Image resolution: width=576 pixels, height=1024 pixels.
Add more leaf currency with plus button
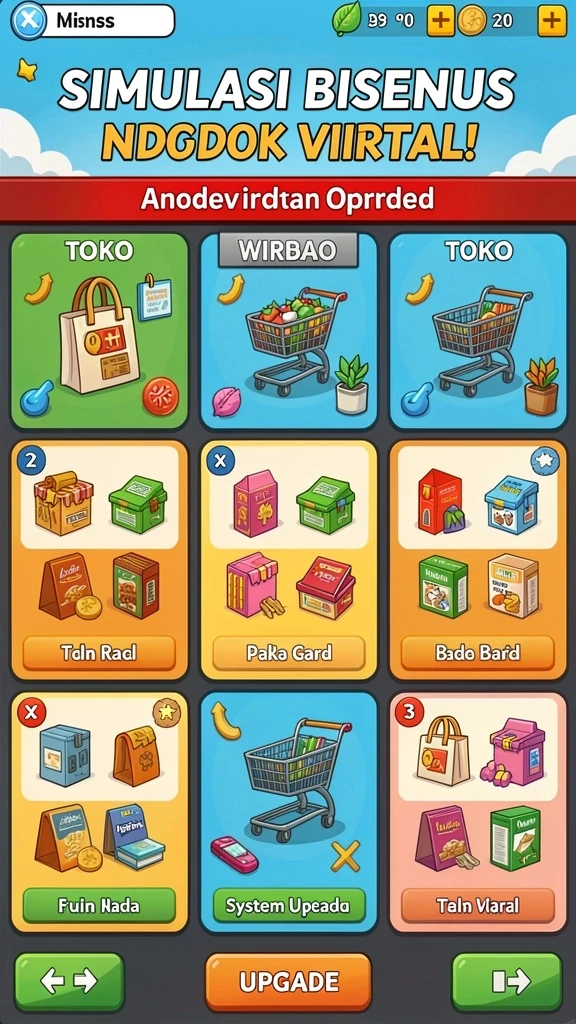[x=440, y=21]
